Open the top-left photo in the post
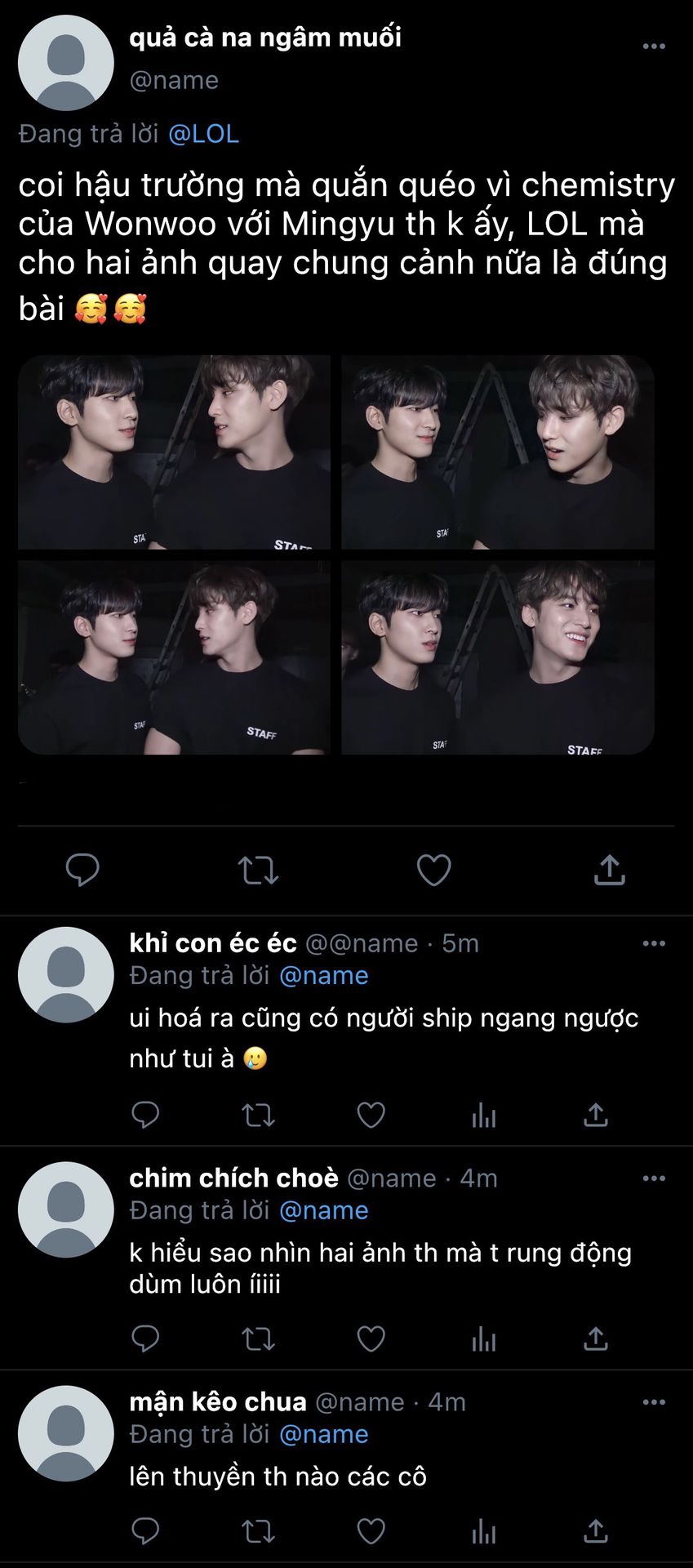693x1568 pixels. 174,452
